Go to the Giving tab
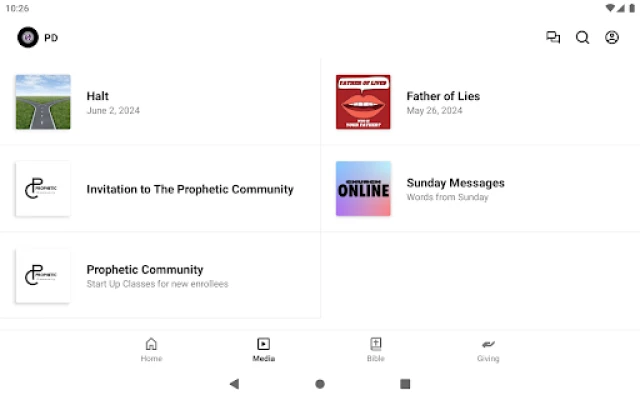The image size is (640, 400). click(x=488, y=349)
